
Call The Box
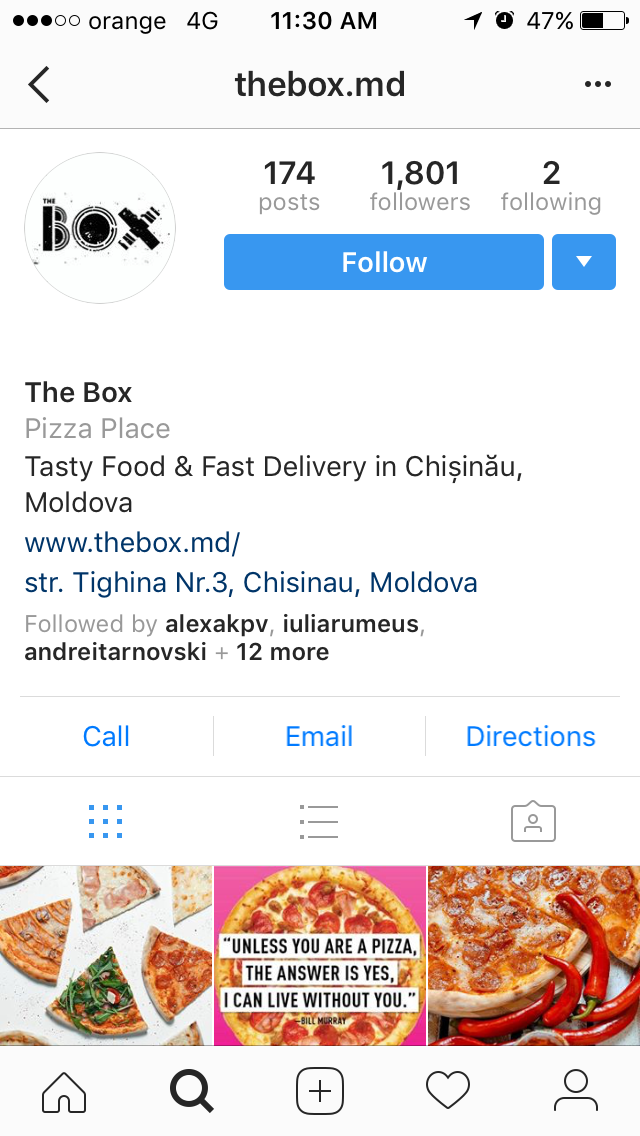(x=106, y=736)
